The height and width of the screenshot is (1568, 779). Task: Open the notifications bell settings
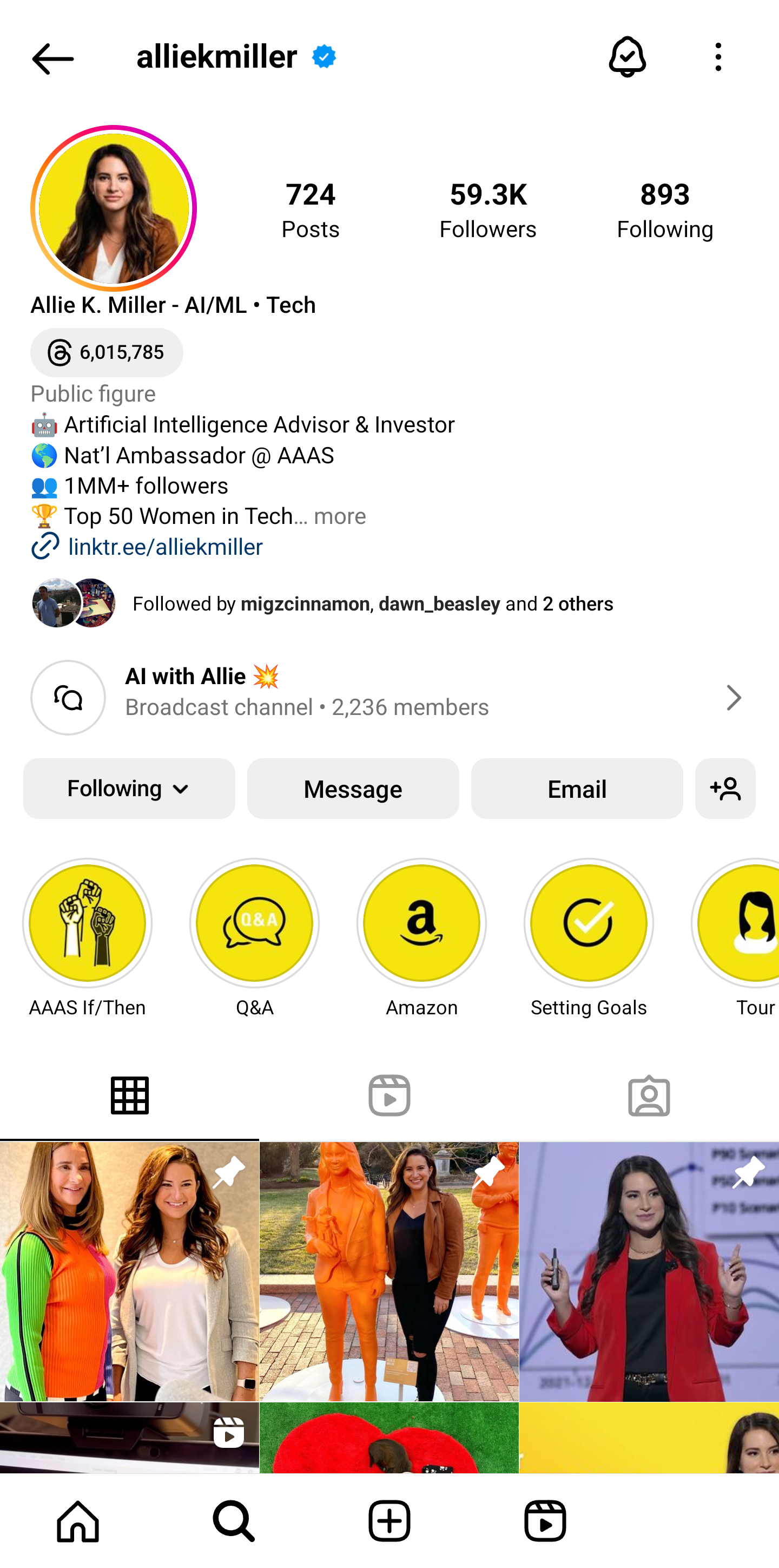coord(627,57)
